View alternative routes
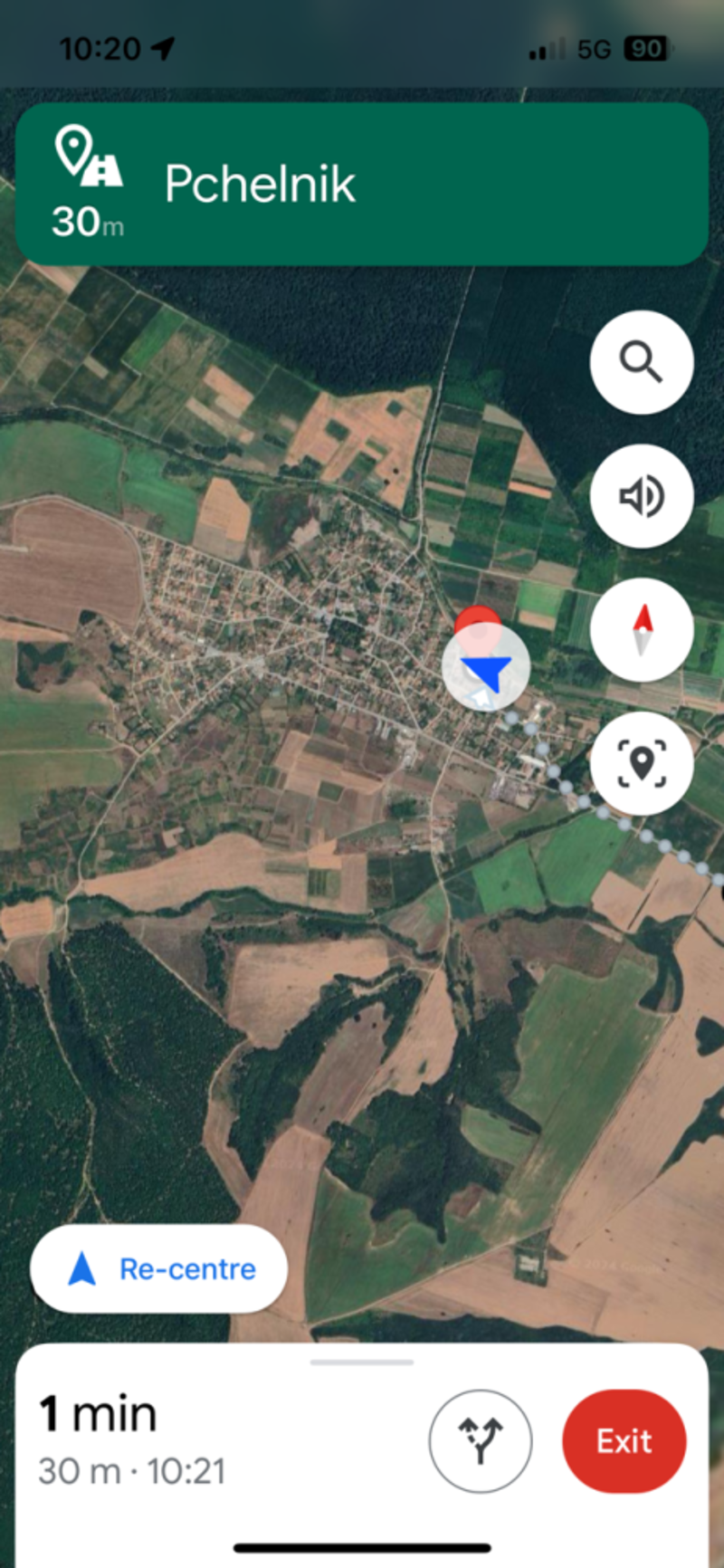Screen dimensions: 724x1568 [481, 1440]
